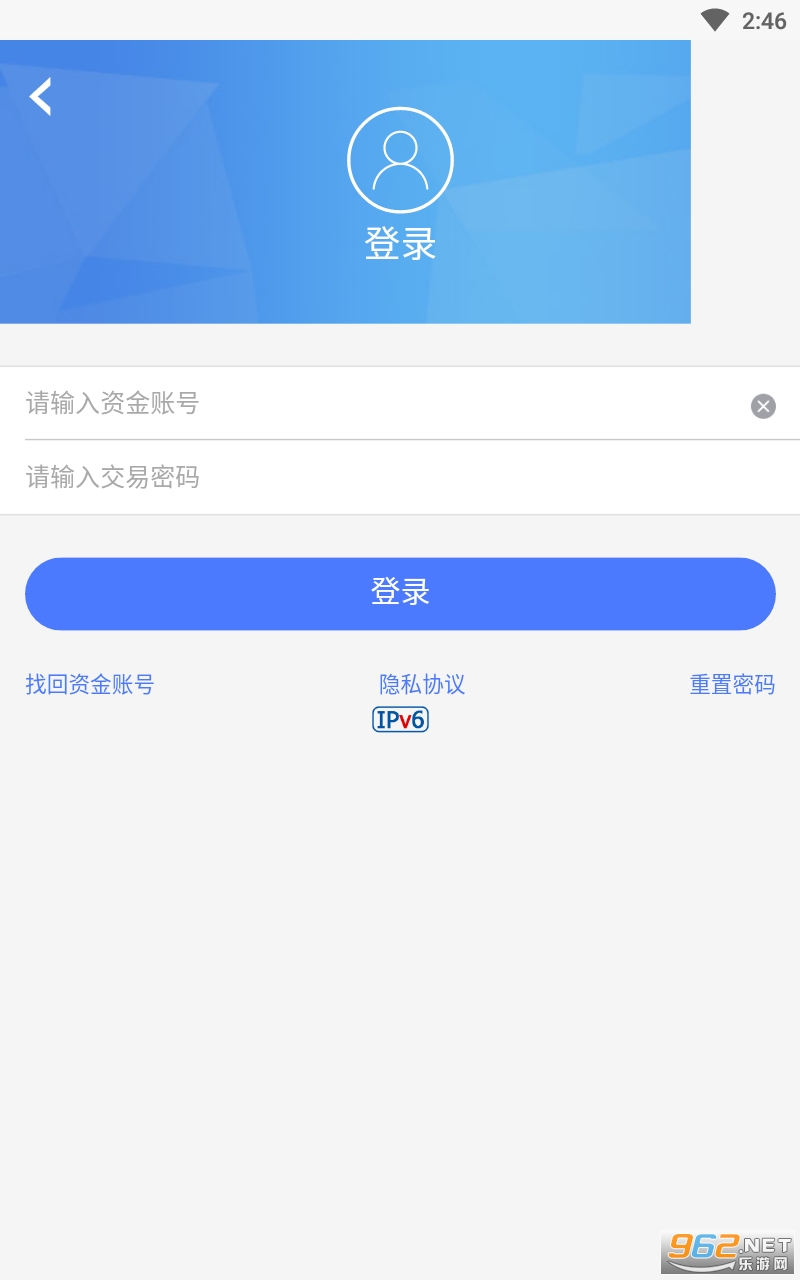This screenshot has width=800, height=1280.
Task: Focus the trading password field
Action: pyautogui.click(x=400, y=478)
